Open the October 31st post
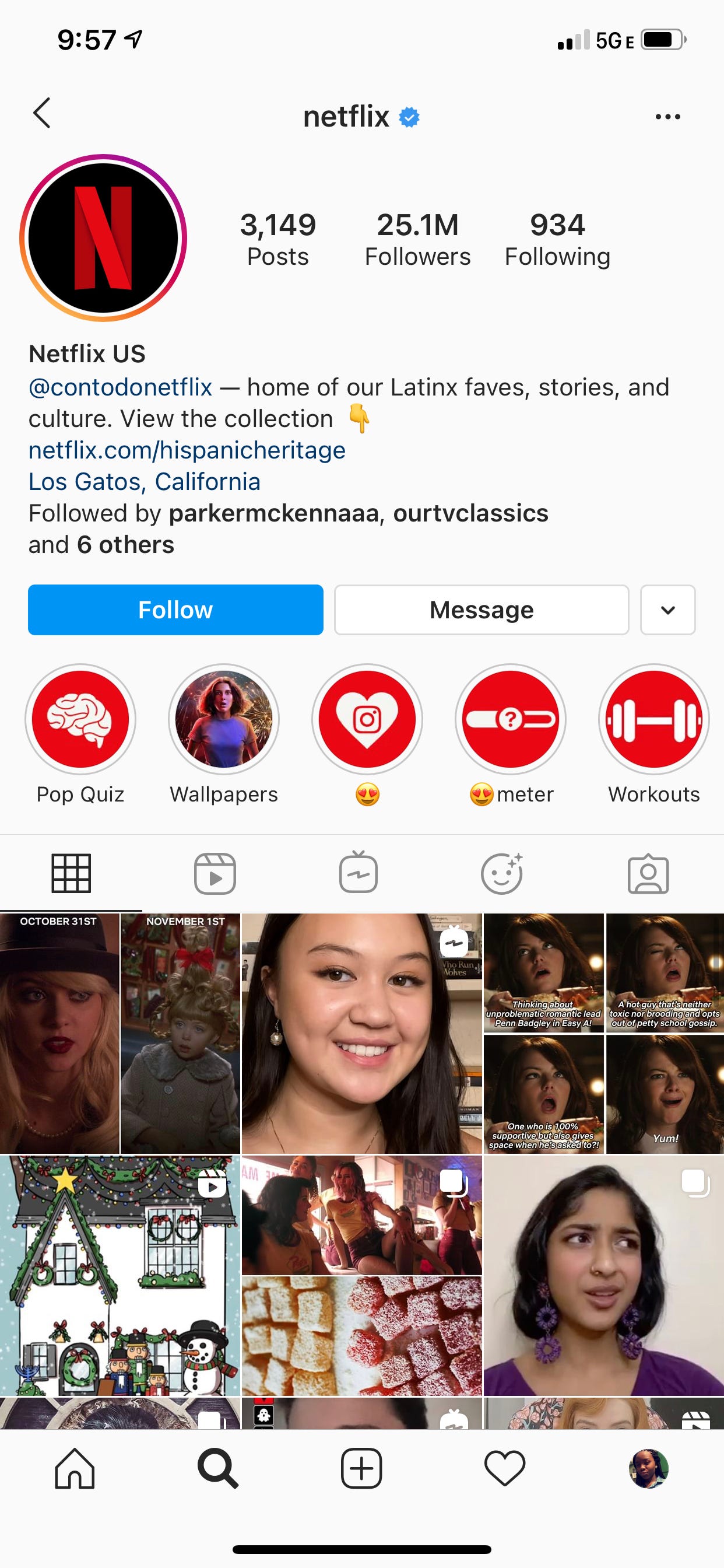 tap(59, 1033)
